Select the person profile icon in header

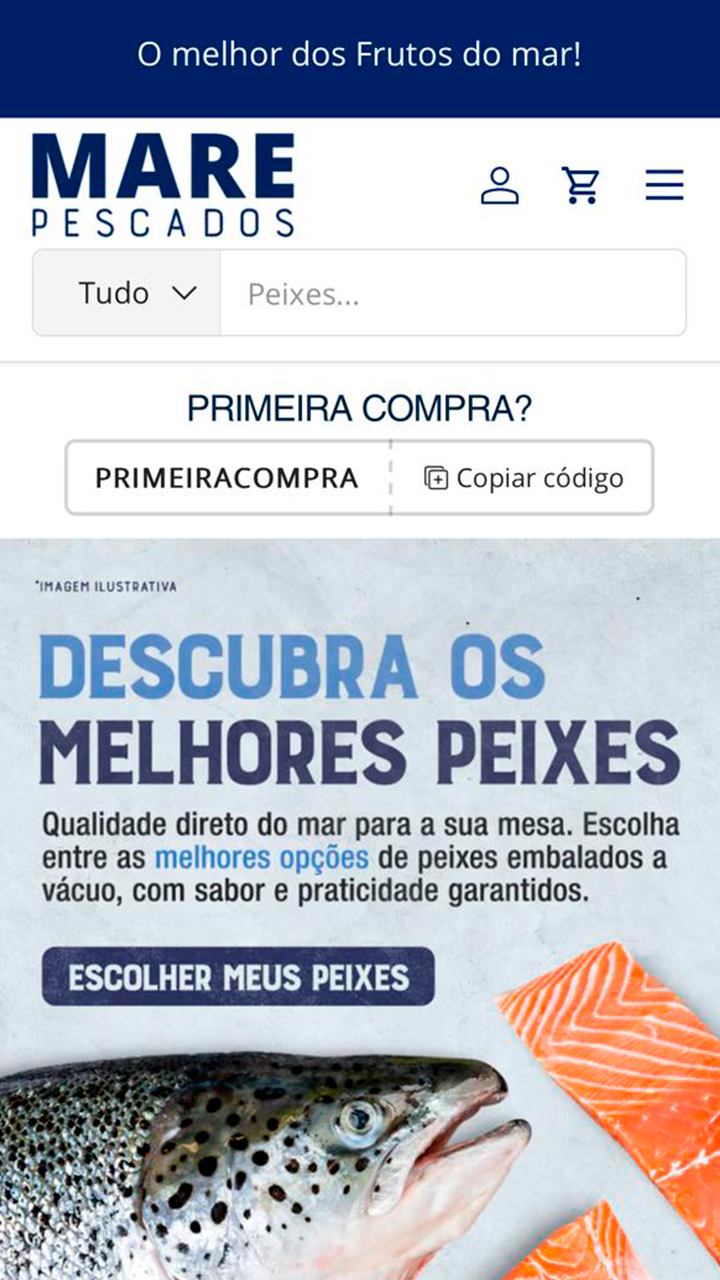(x=499, y=185)
